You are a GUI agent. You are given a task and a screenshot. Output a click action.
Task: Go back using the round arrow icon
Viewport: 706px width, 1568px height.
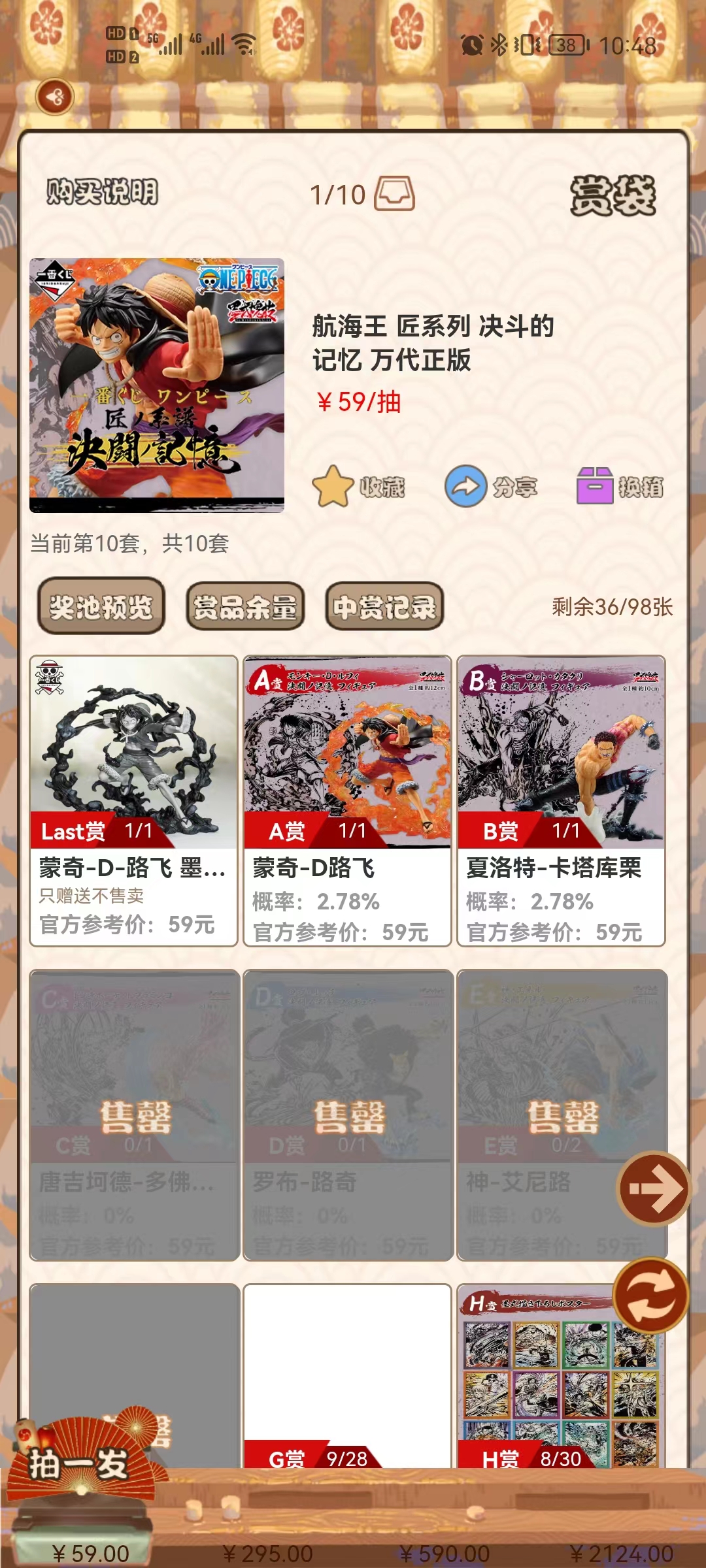pyautogui.click(x=55, y=98)
